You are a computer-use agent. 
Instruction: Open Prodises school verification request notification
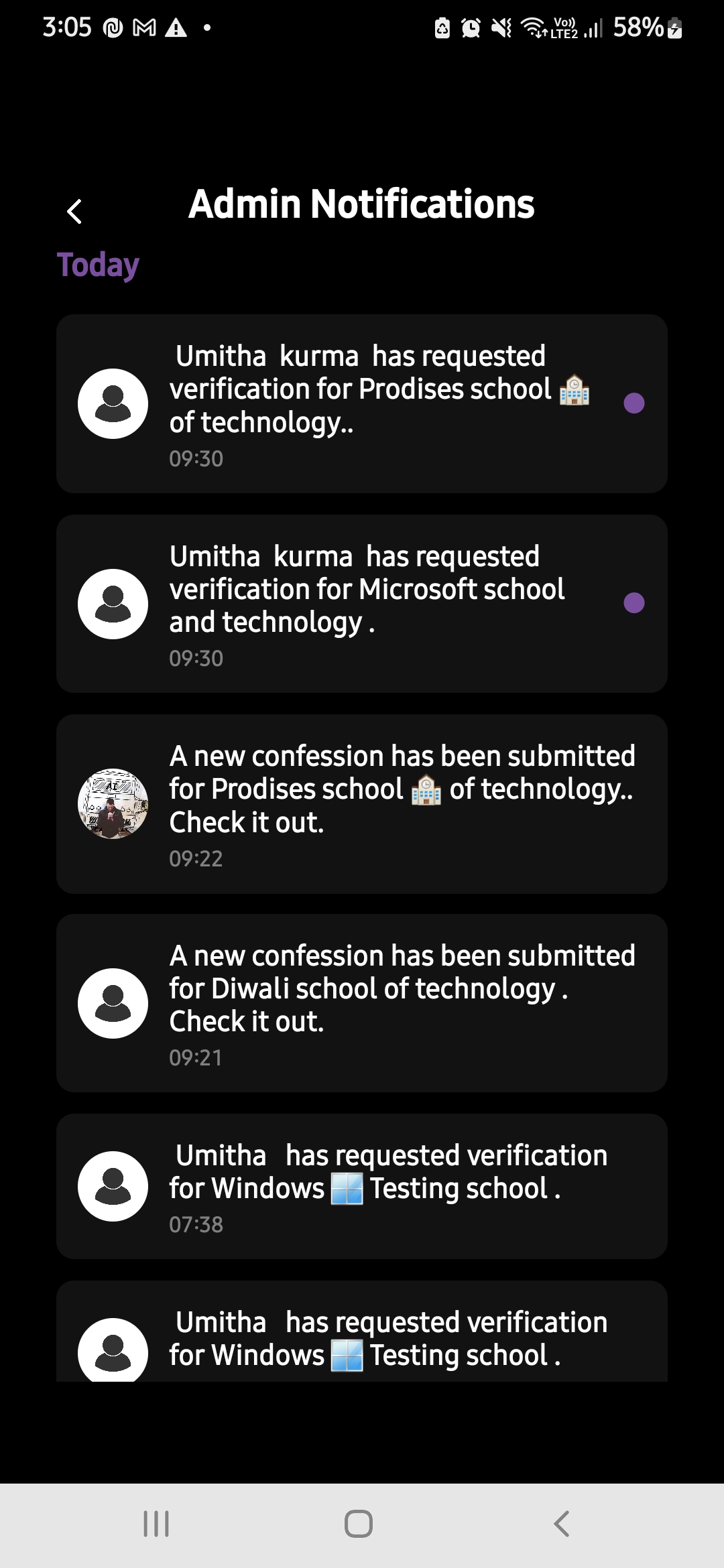pyautogui.click(x=362, y=403)
